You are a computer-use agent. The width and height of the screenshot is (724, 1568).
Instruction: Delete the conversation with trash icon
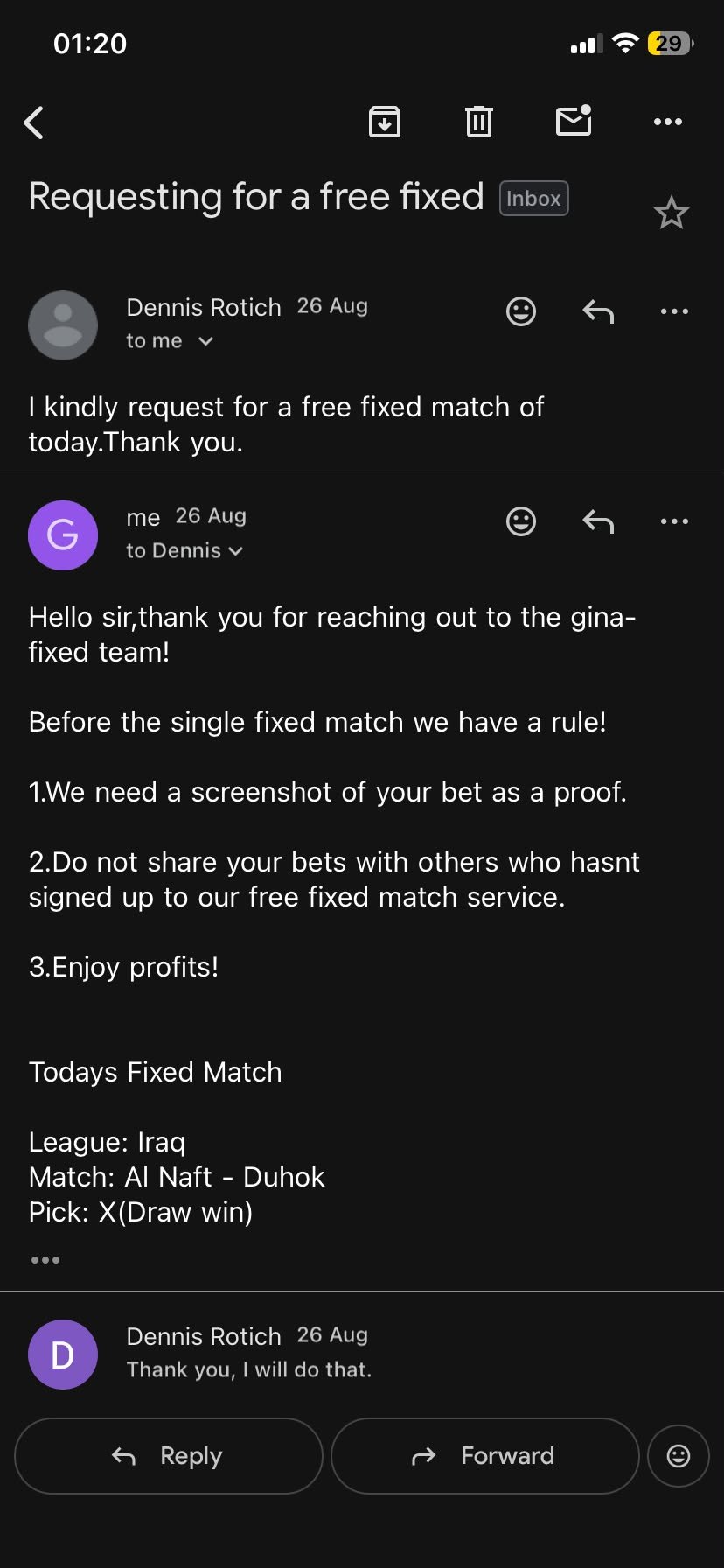point(478,122)
